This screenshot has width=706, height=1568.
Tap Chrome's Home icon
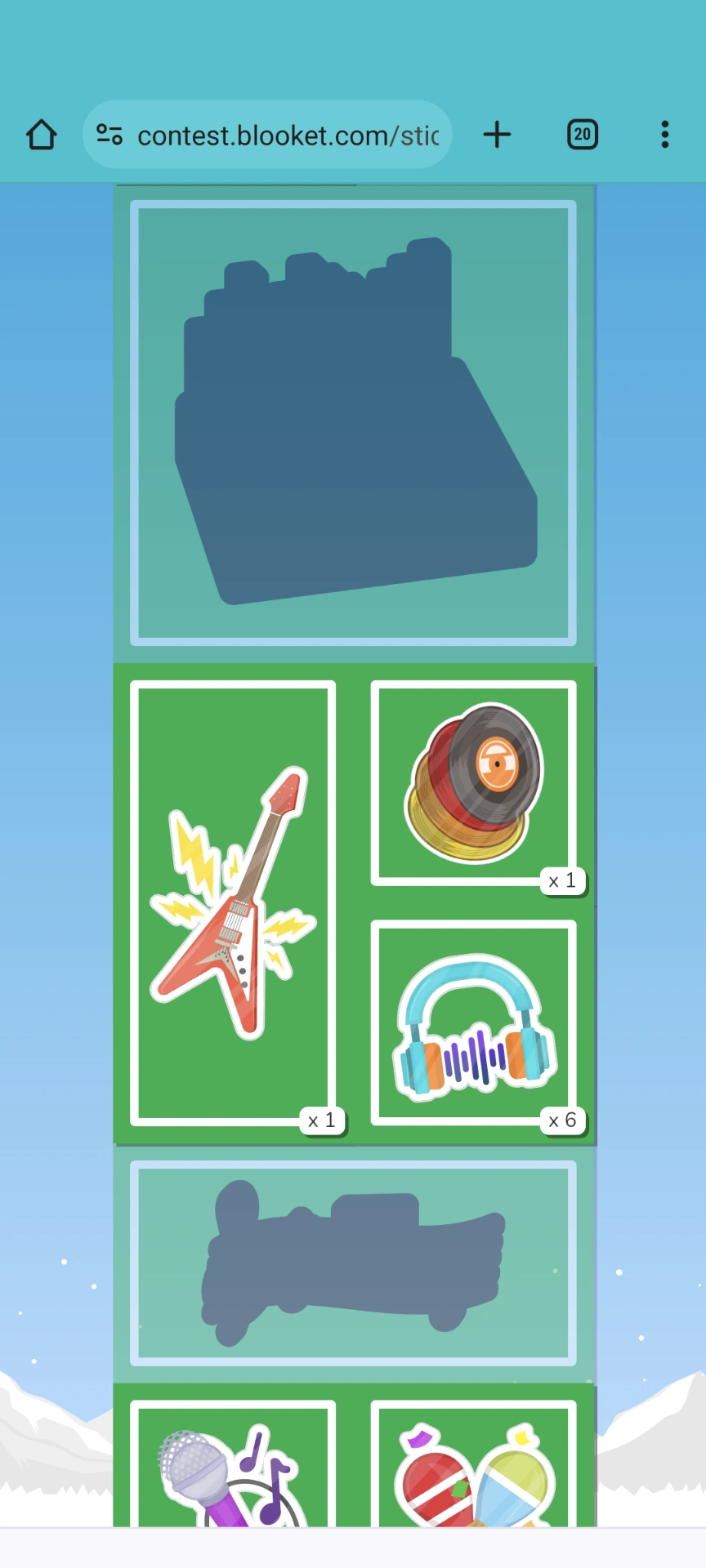(41, 135)
